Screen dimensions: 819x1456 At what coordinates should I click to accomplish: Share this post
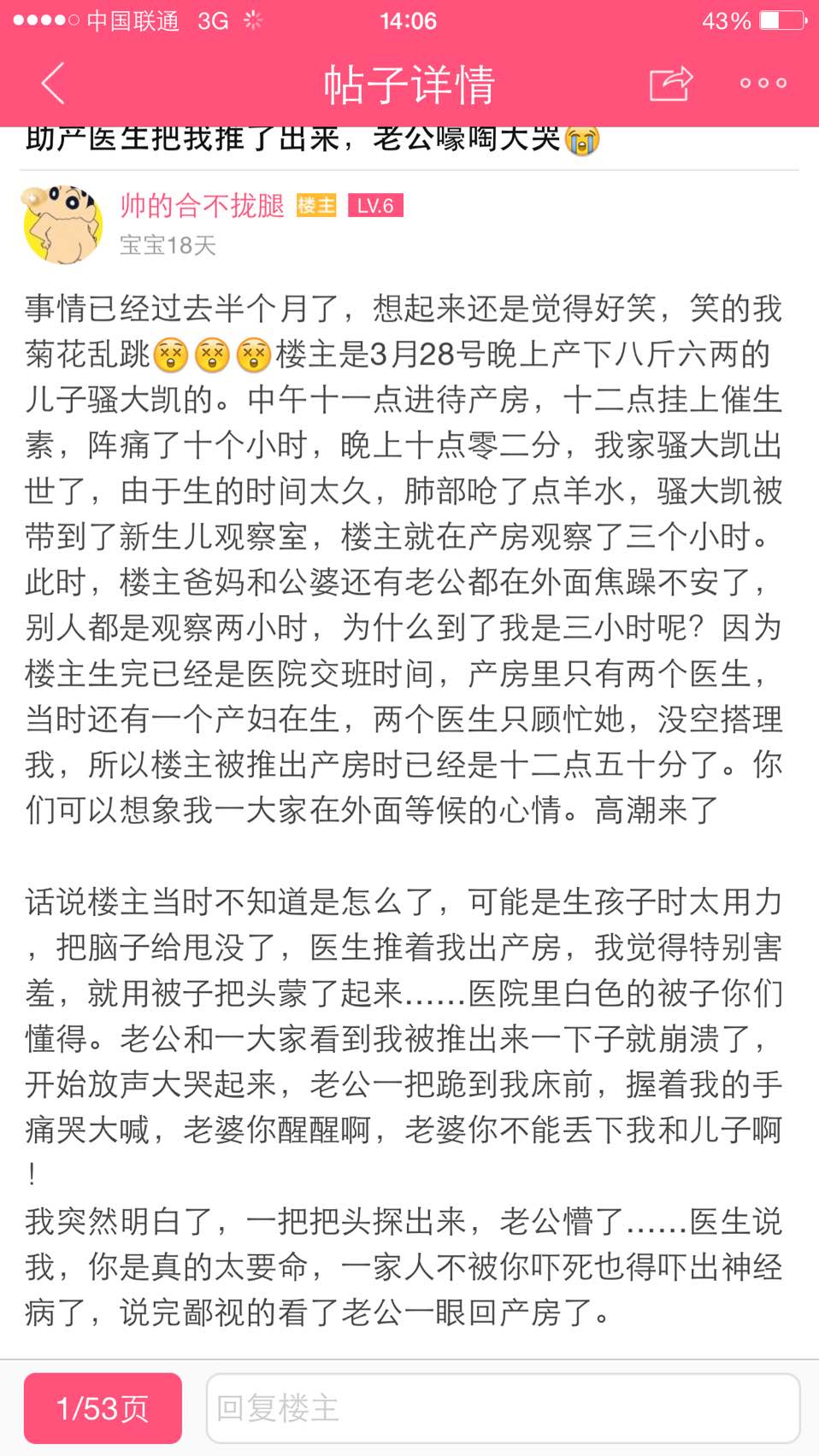(x=670, y=83)
